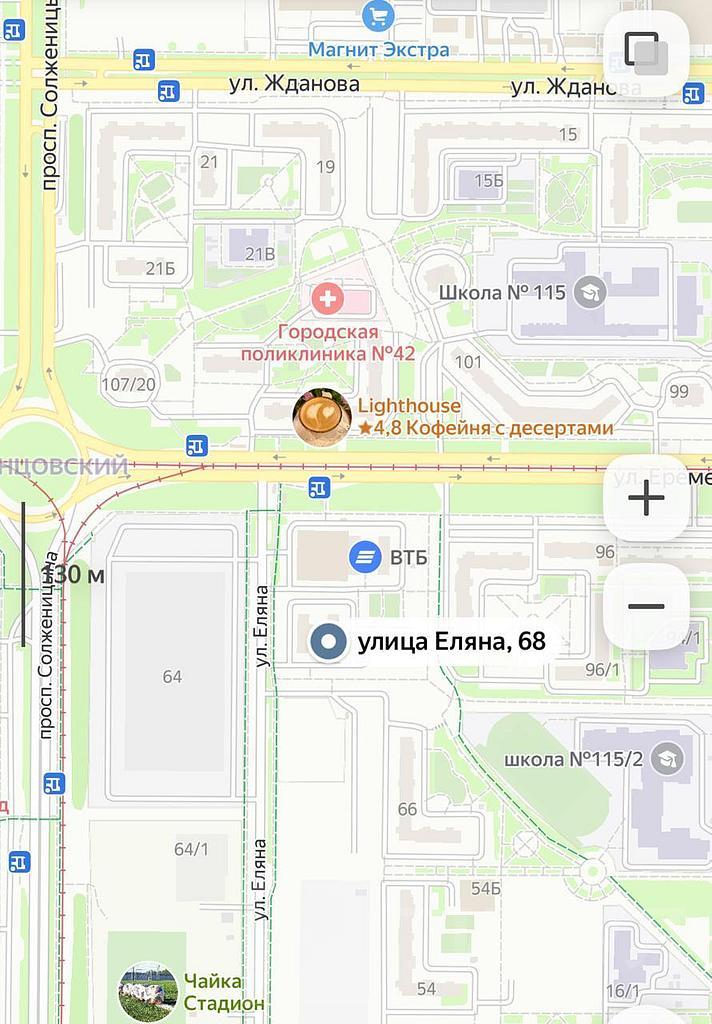Zoom out with the minus button

[x=647, y=606]
